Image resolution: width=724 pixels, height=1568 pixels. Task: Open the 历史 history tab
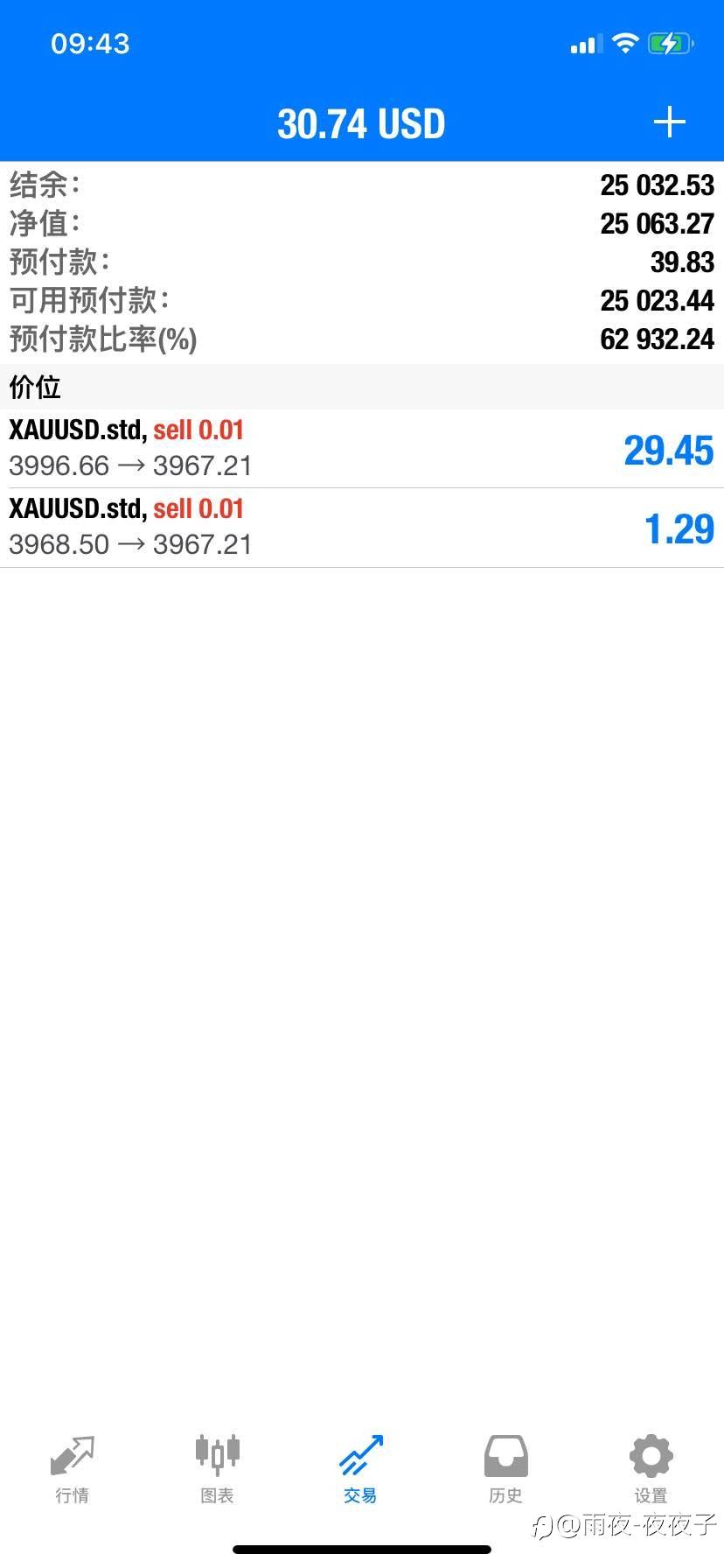(506, 1470)
